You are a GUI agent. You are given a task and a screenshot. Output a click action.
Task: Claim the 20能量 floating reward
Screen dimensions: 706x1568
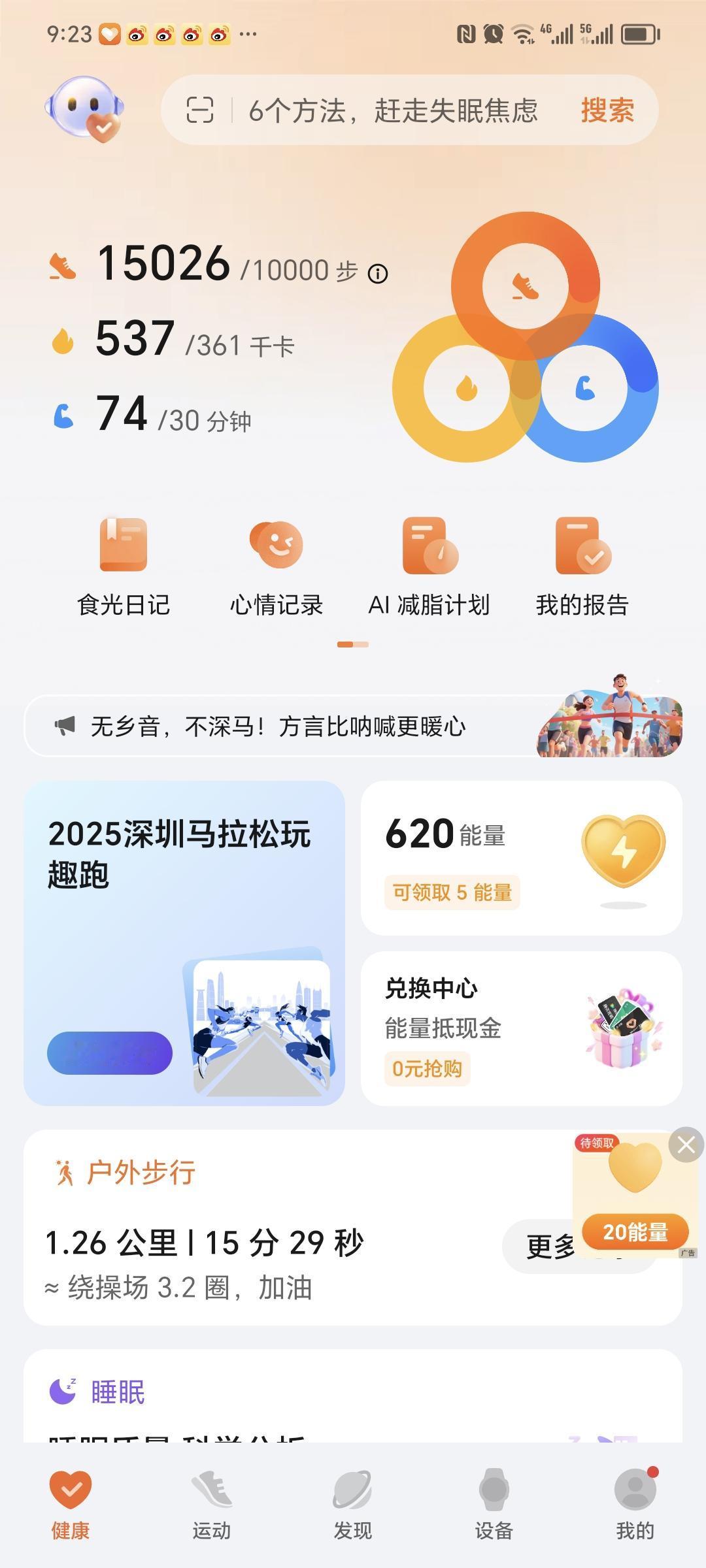[x=635, y=1232]
